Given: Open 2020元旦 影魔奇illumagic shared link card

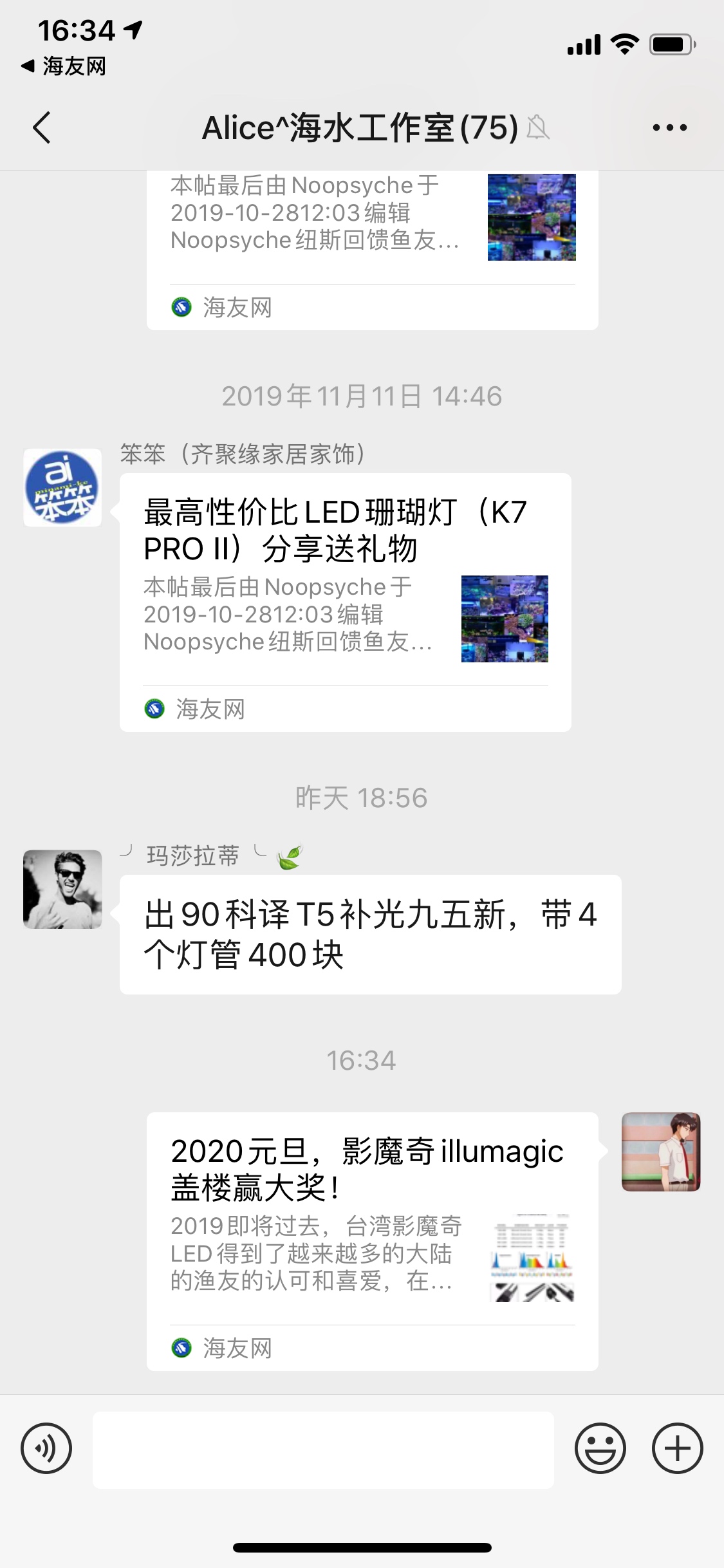Looking at the screenshot, I should (x=372, y=1241).
